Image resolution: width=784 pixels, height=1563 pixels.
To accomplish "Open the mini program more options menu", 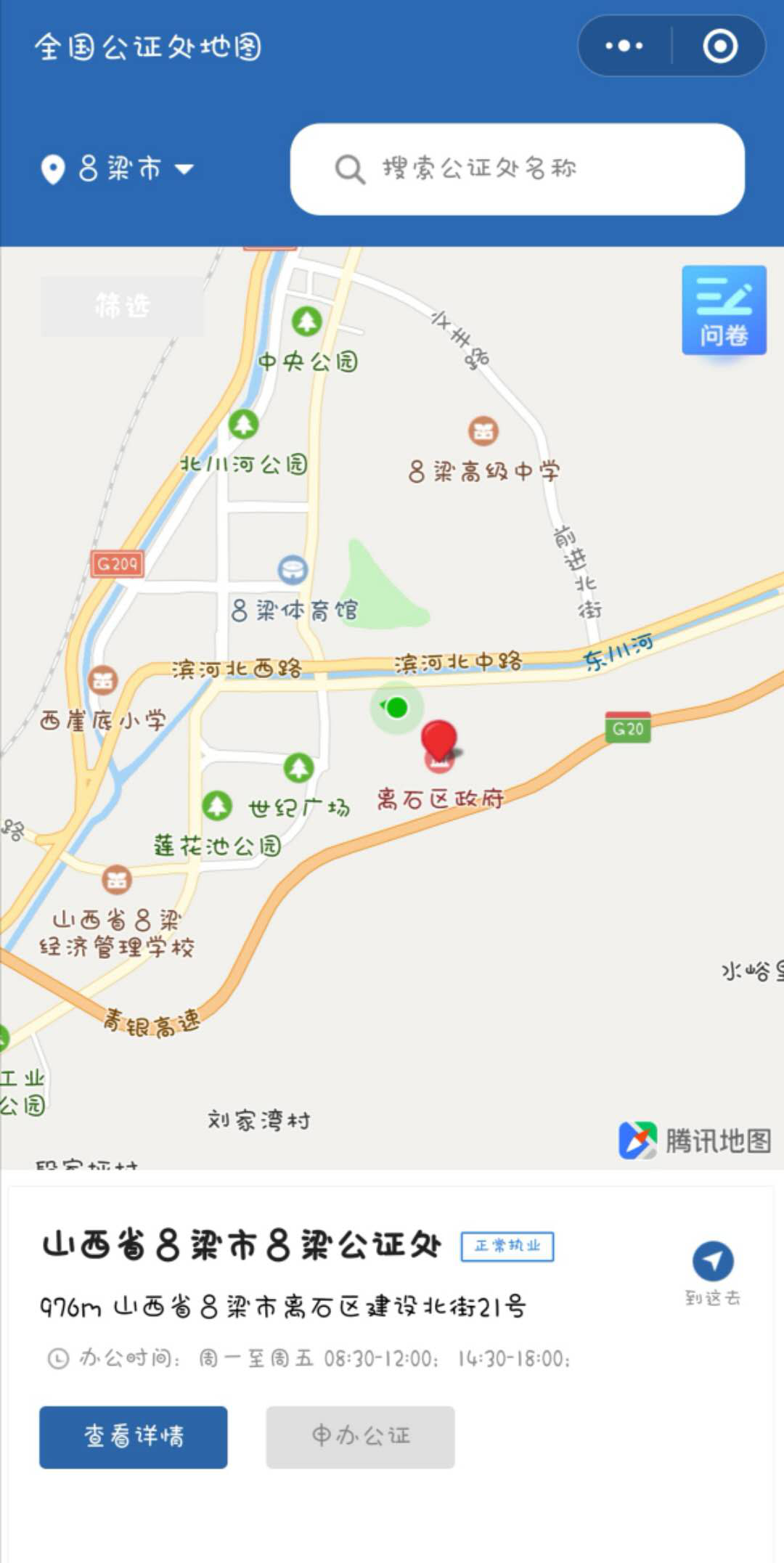I will [624, 46].
